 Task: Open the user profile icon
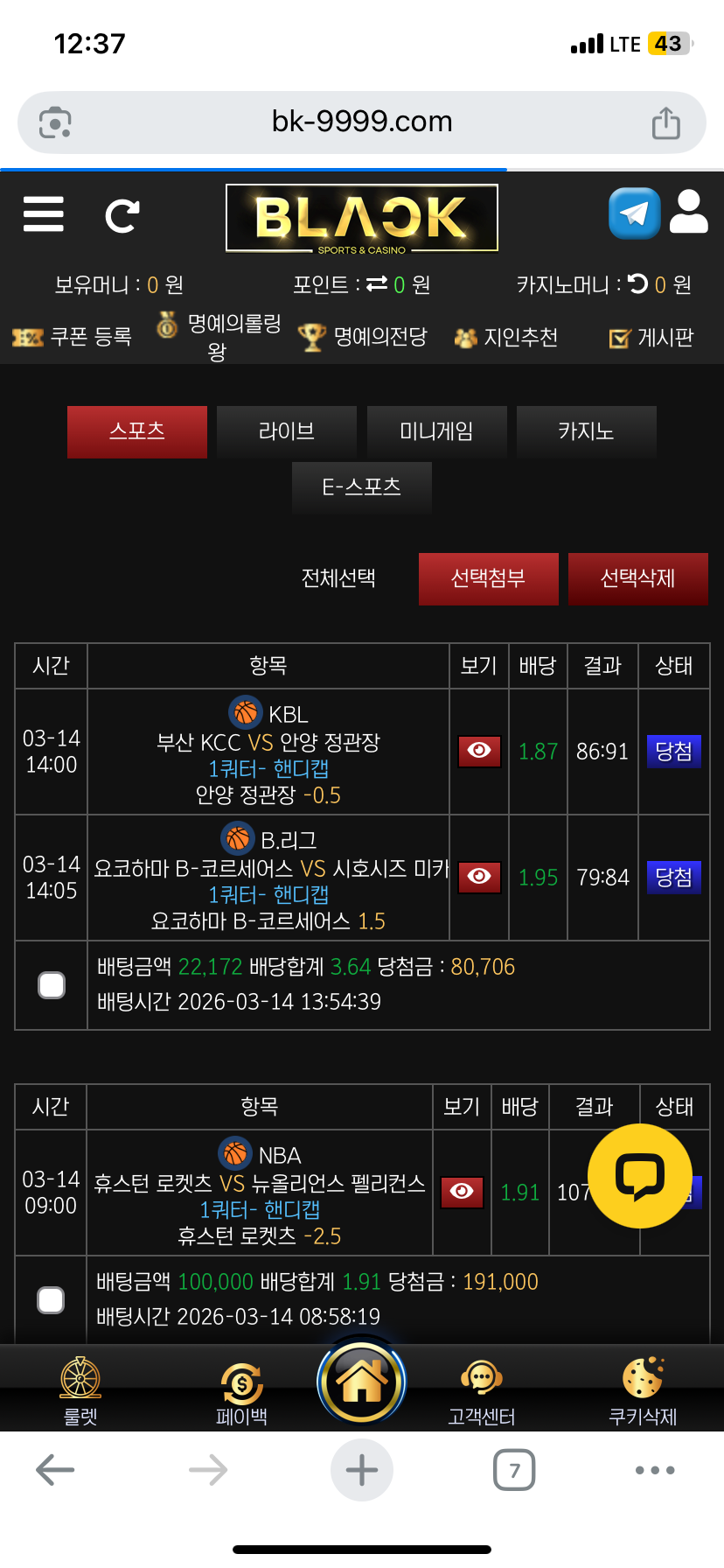(x=688, y=213)
